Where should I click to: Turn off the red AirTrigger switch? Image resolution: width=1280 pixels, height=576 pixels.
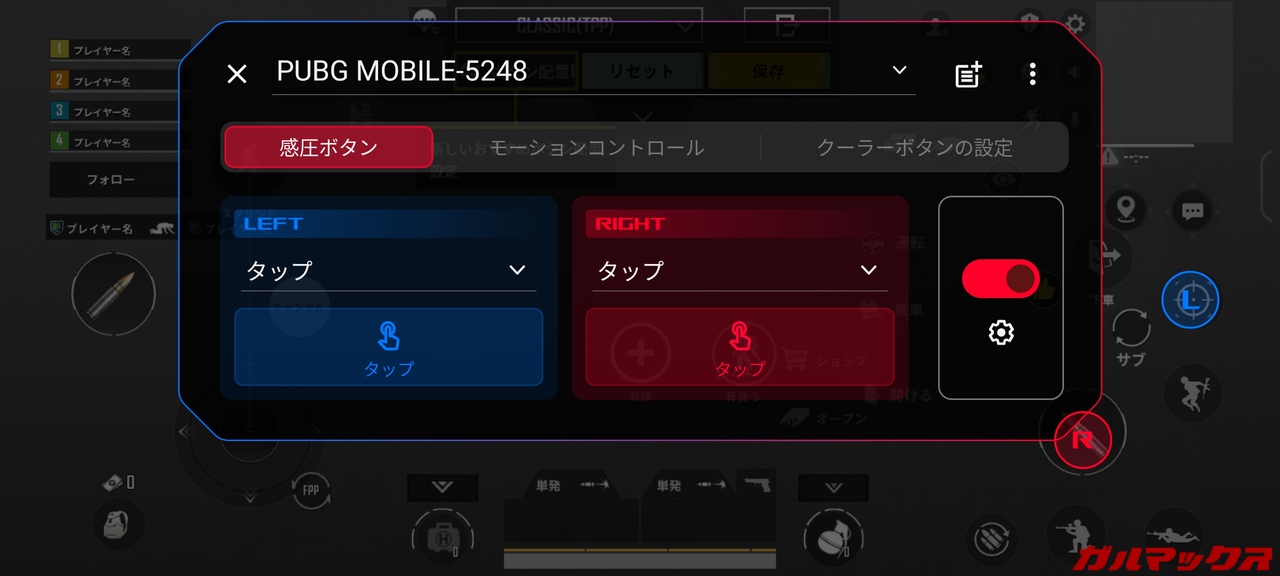click(x=1000, y=279)
